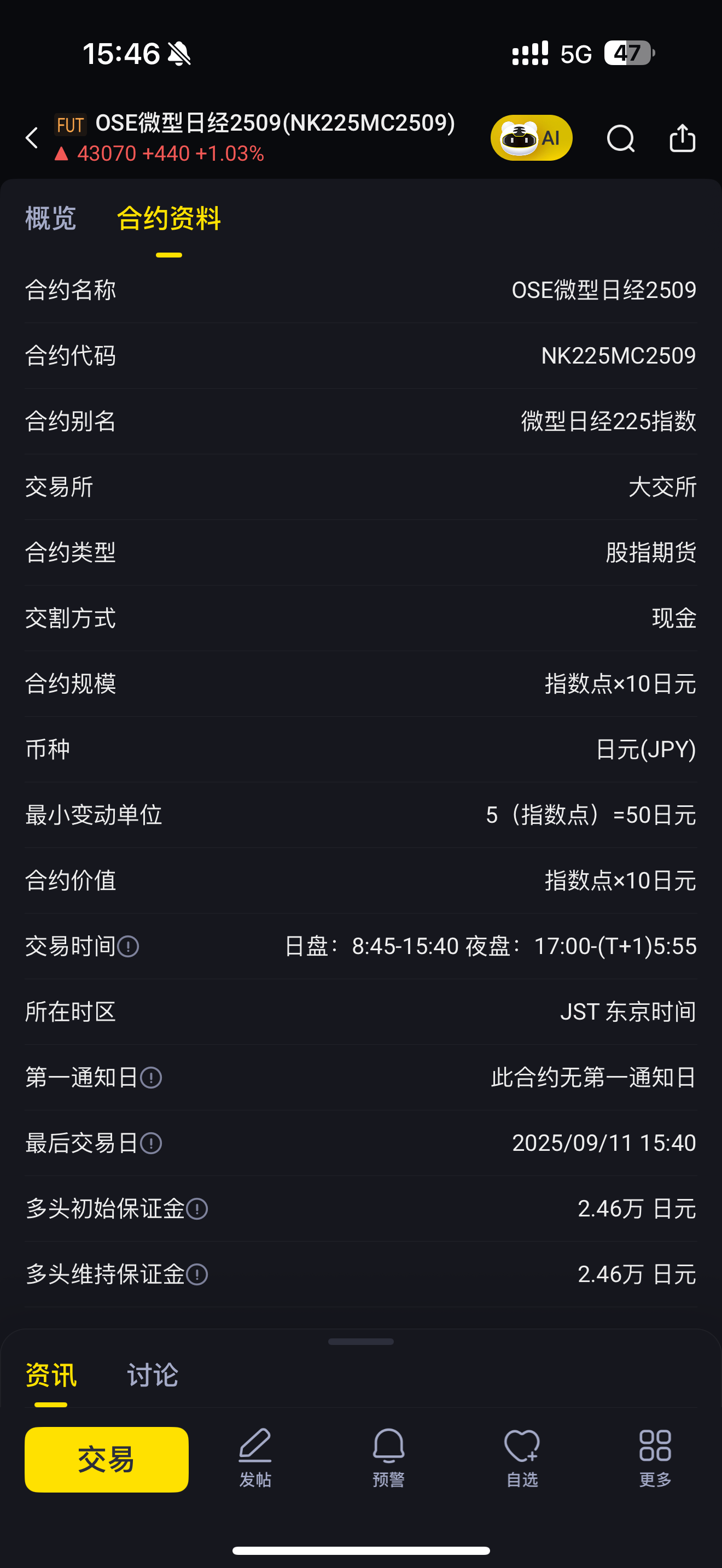Add contract to 自选 watchlist

[x=522, y=1458]
